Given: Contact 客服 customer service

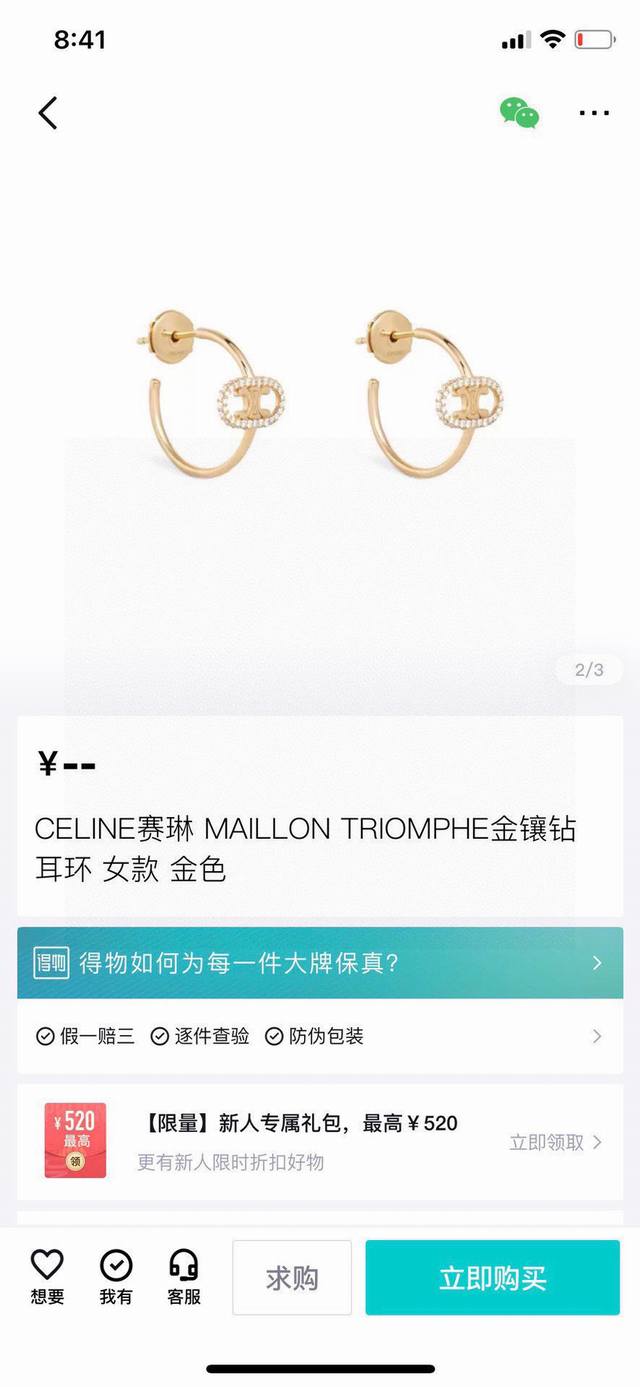Looking at the screenshot, I should (x=184, y=1277).
